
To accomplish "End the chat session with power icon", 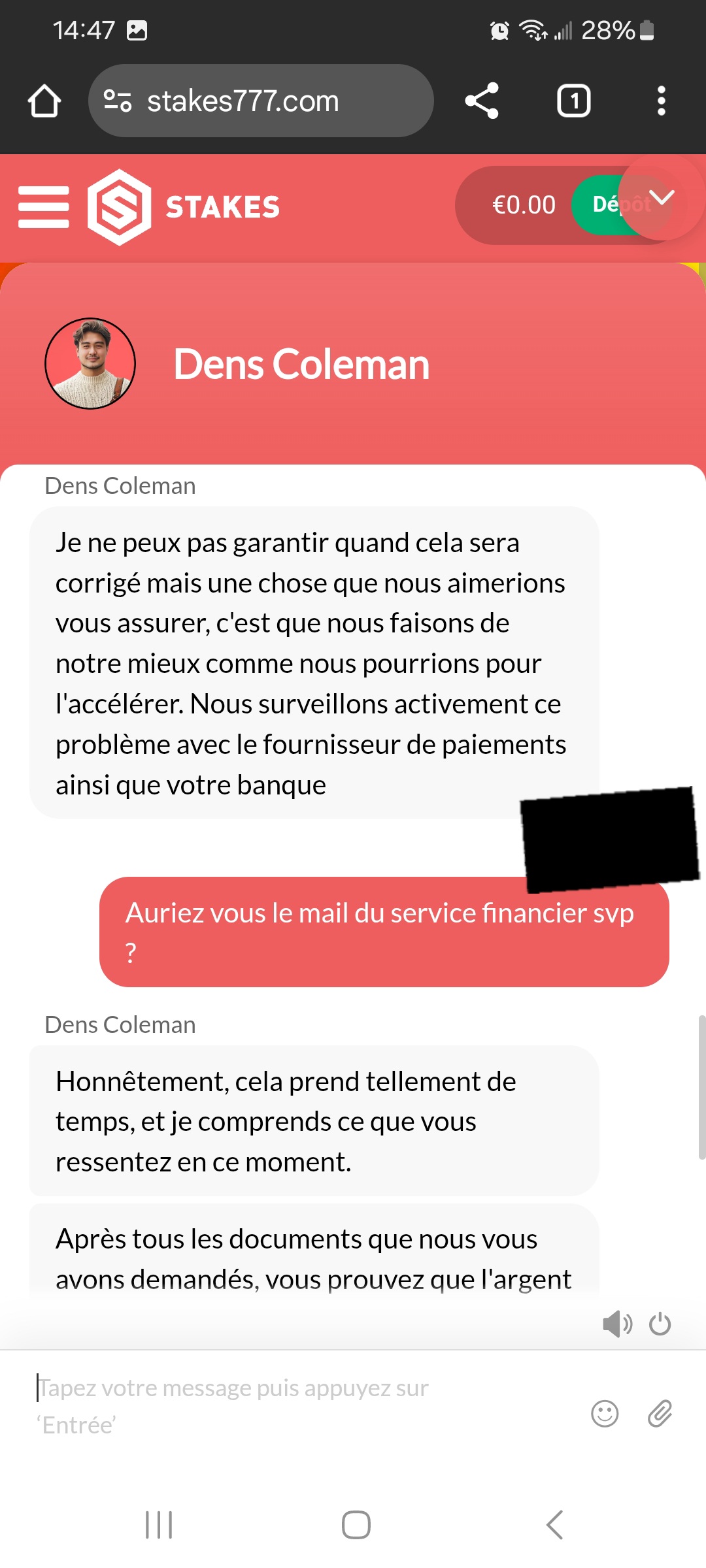I will [x=660, y=1324].
